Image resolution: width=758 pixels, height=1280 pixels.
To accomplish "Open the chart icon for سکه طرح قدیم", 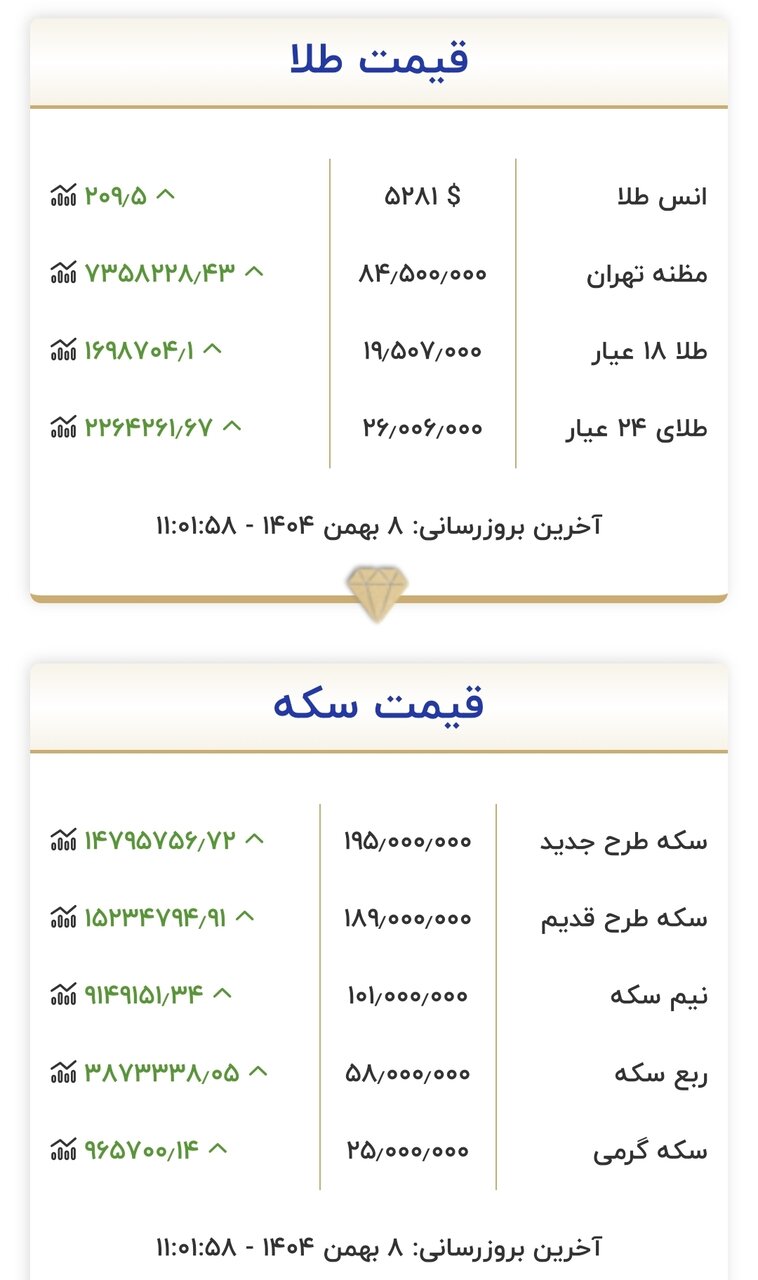I will click(63, 917).
